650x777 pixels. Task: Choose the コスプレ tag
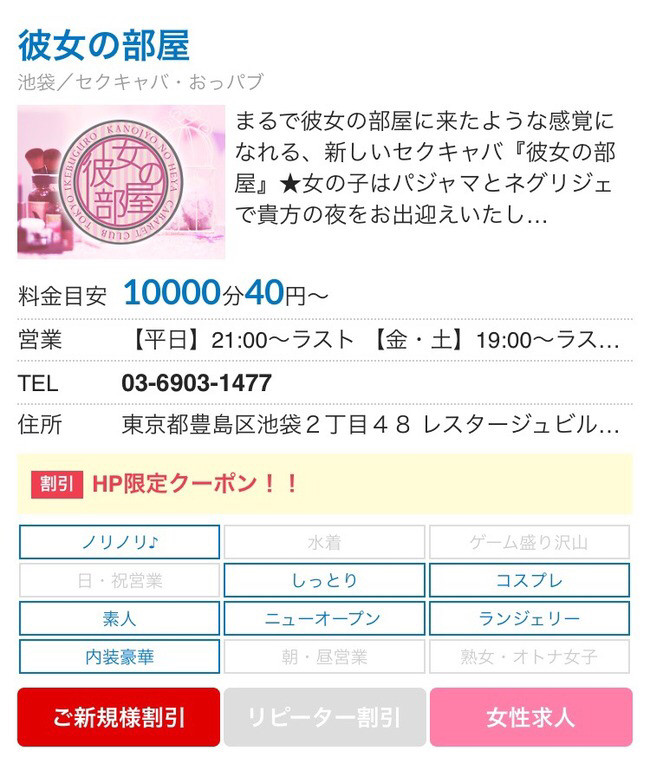click(x=529, y=580)
